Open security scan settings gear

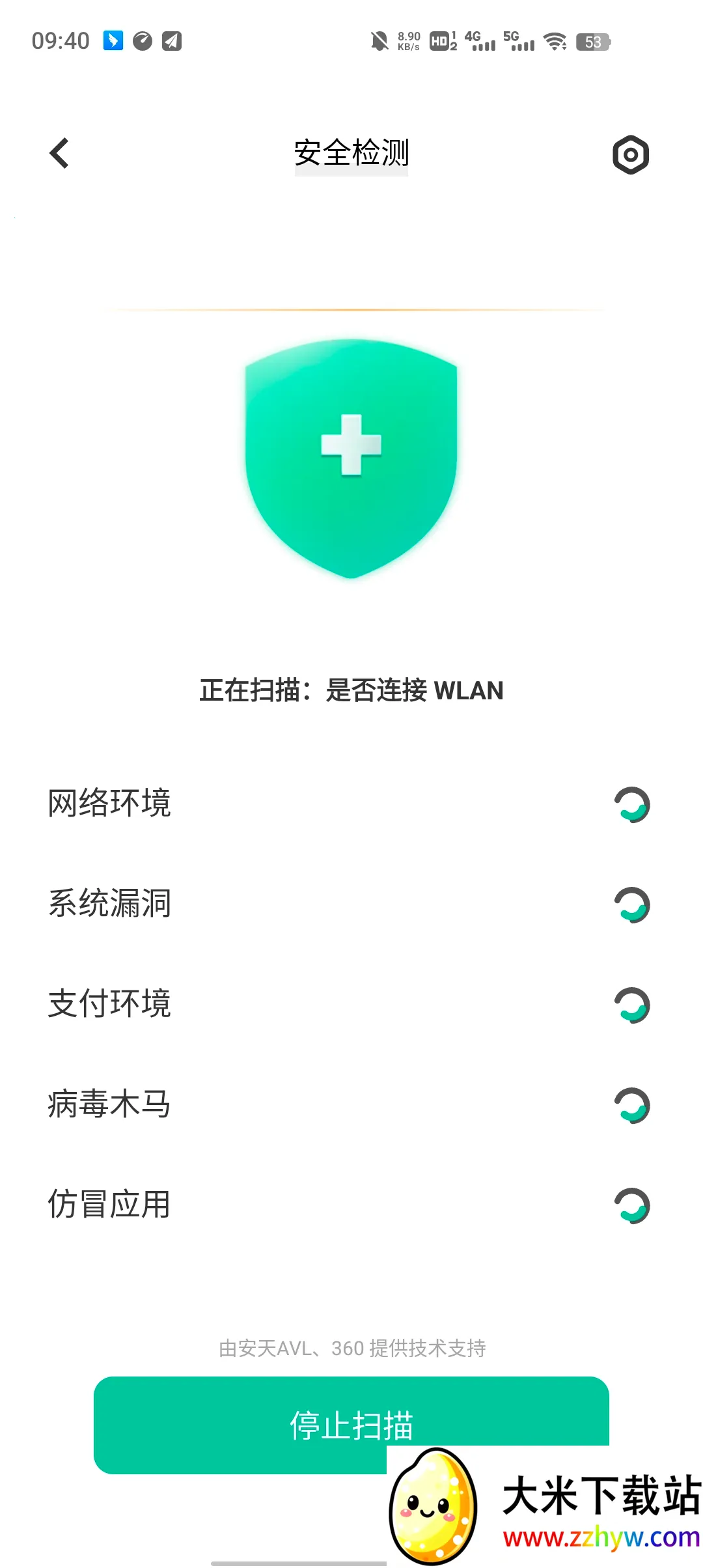pos(630,155)
